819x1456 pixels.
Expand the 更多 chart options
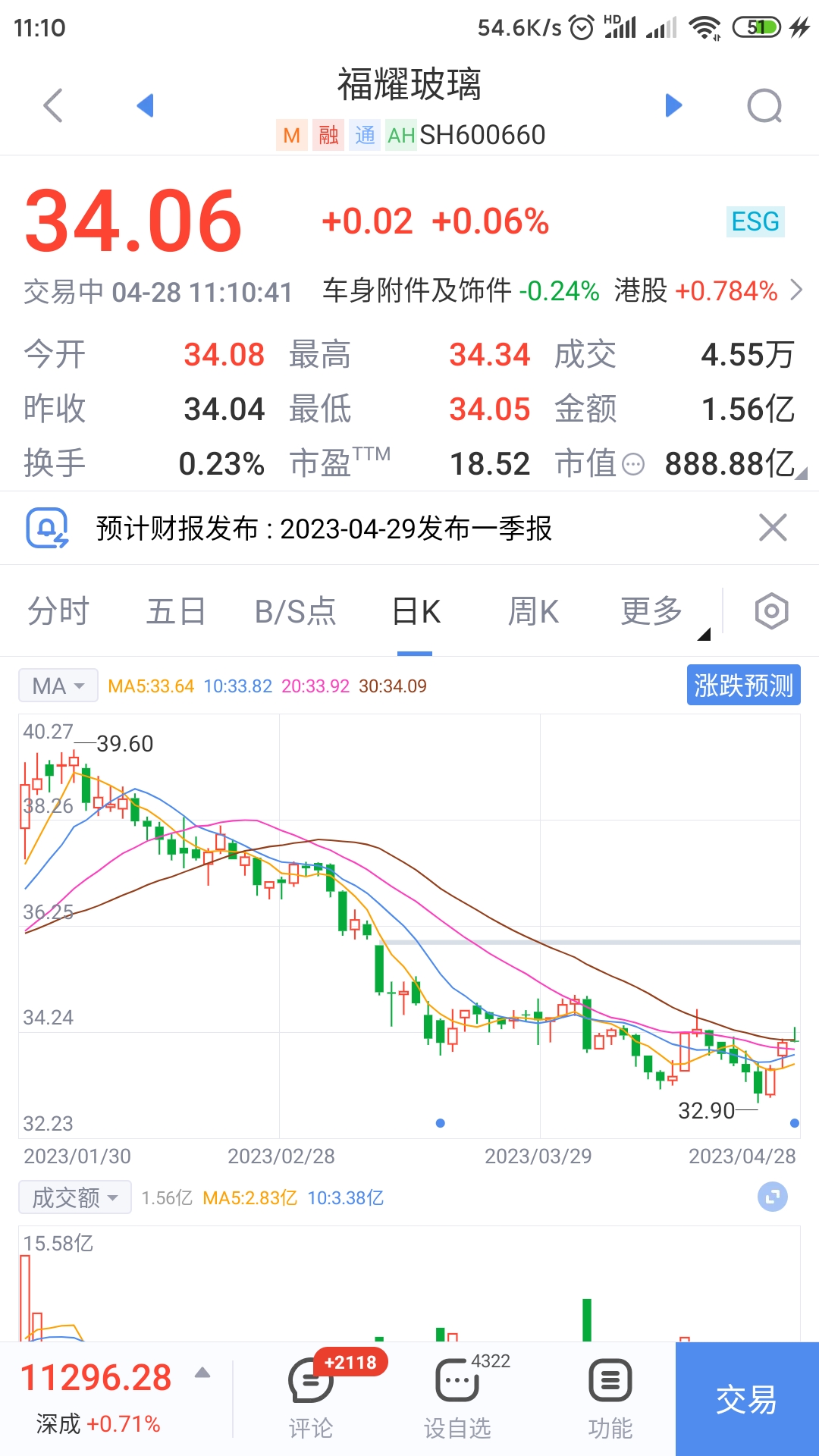pos(652,611)
